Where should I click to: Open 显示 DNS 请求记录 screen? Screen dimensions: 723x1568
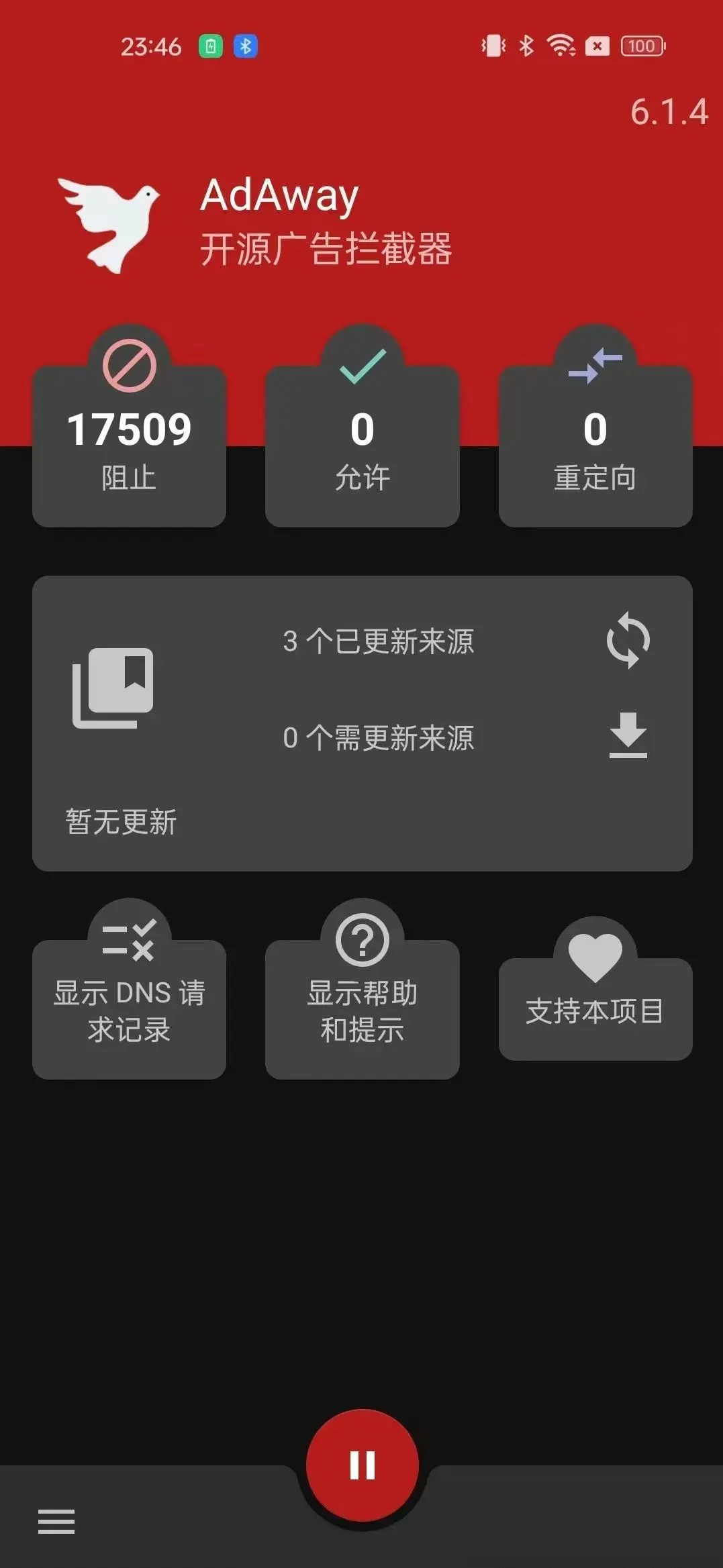(130, 1010)
